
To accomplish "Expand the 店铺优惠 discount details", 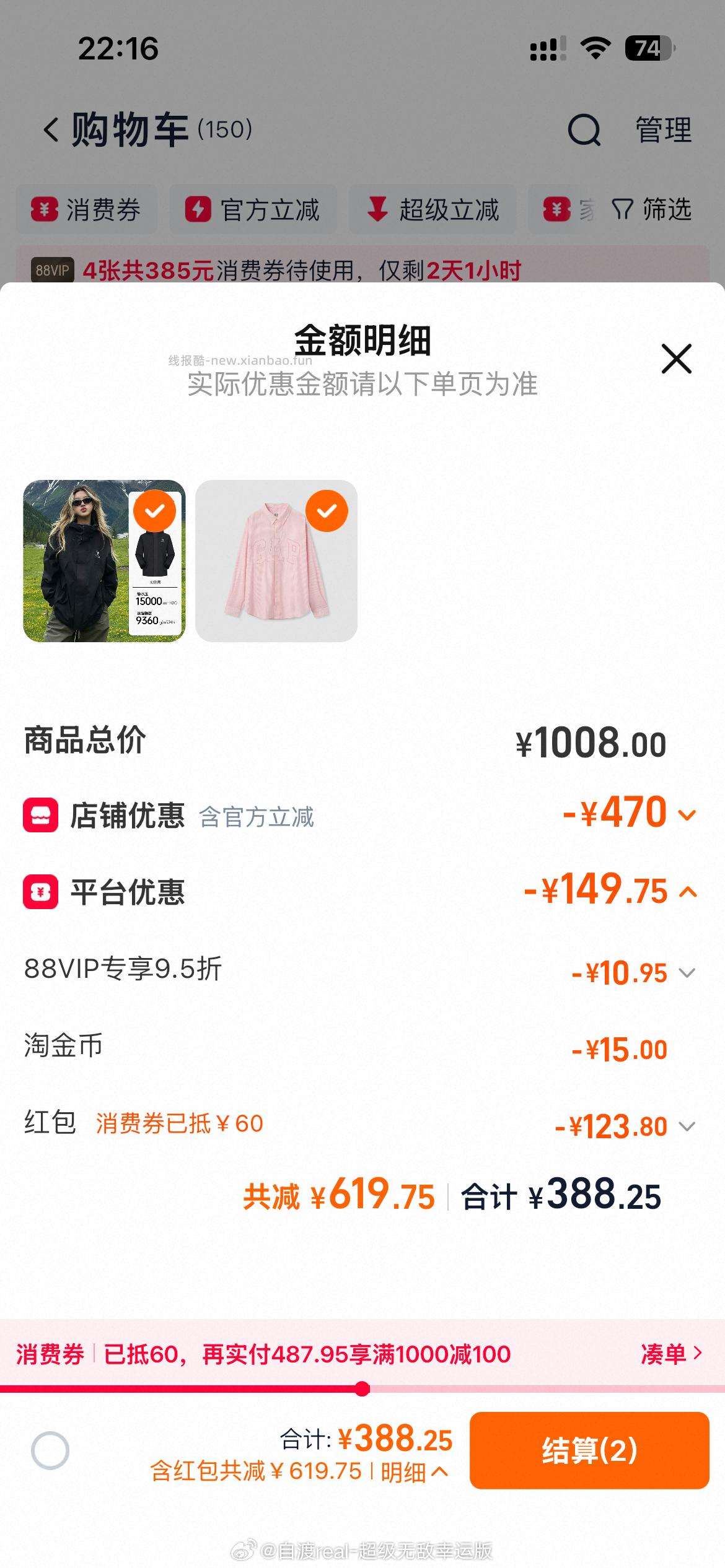I will (685, 816).
